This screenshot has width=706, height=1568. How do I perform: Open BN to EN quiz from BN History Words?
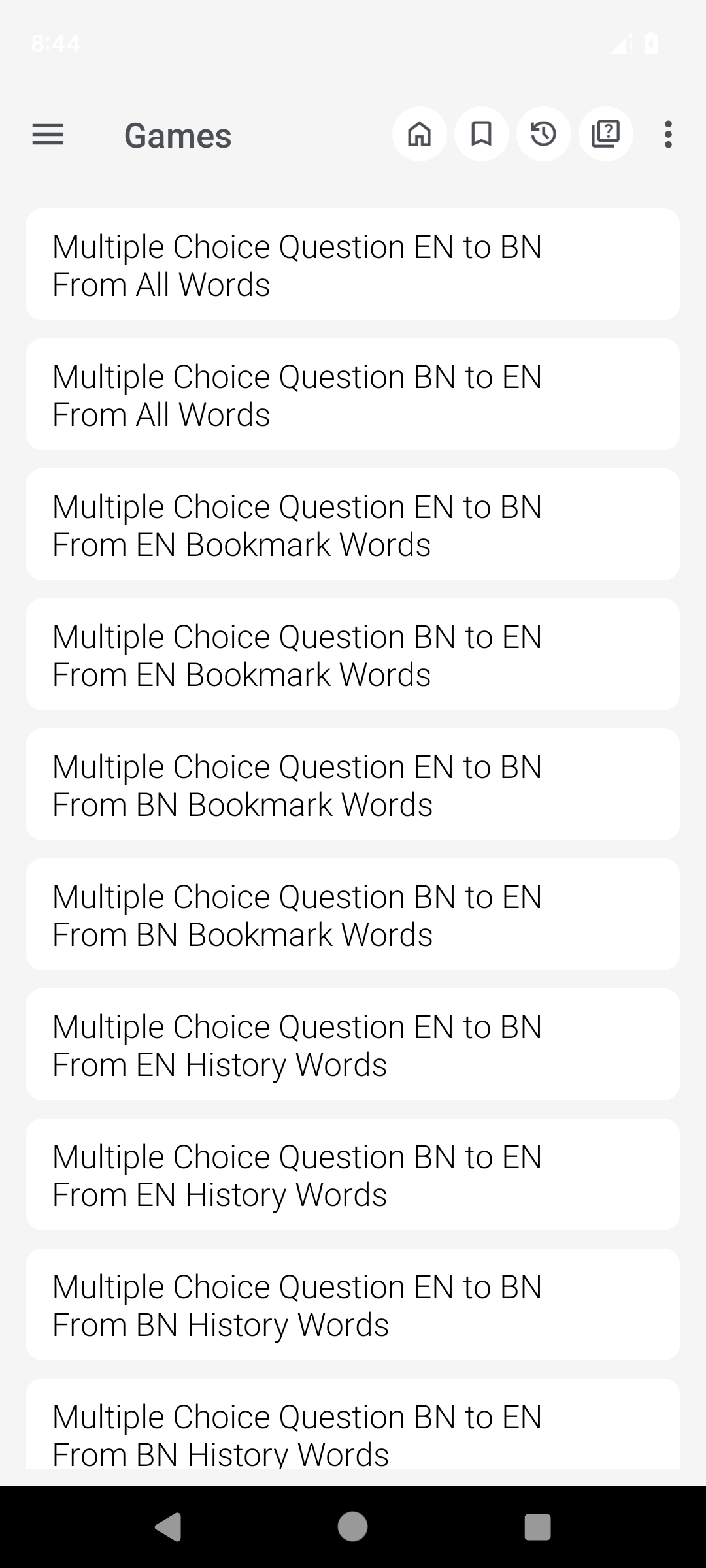pos(353,1431)
